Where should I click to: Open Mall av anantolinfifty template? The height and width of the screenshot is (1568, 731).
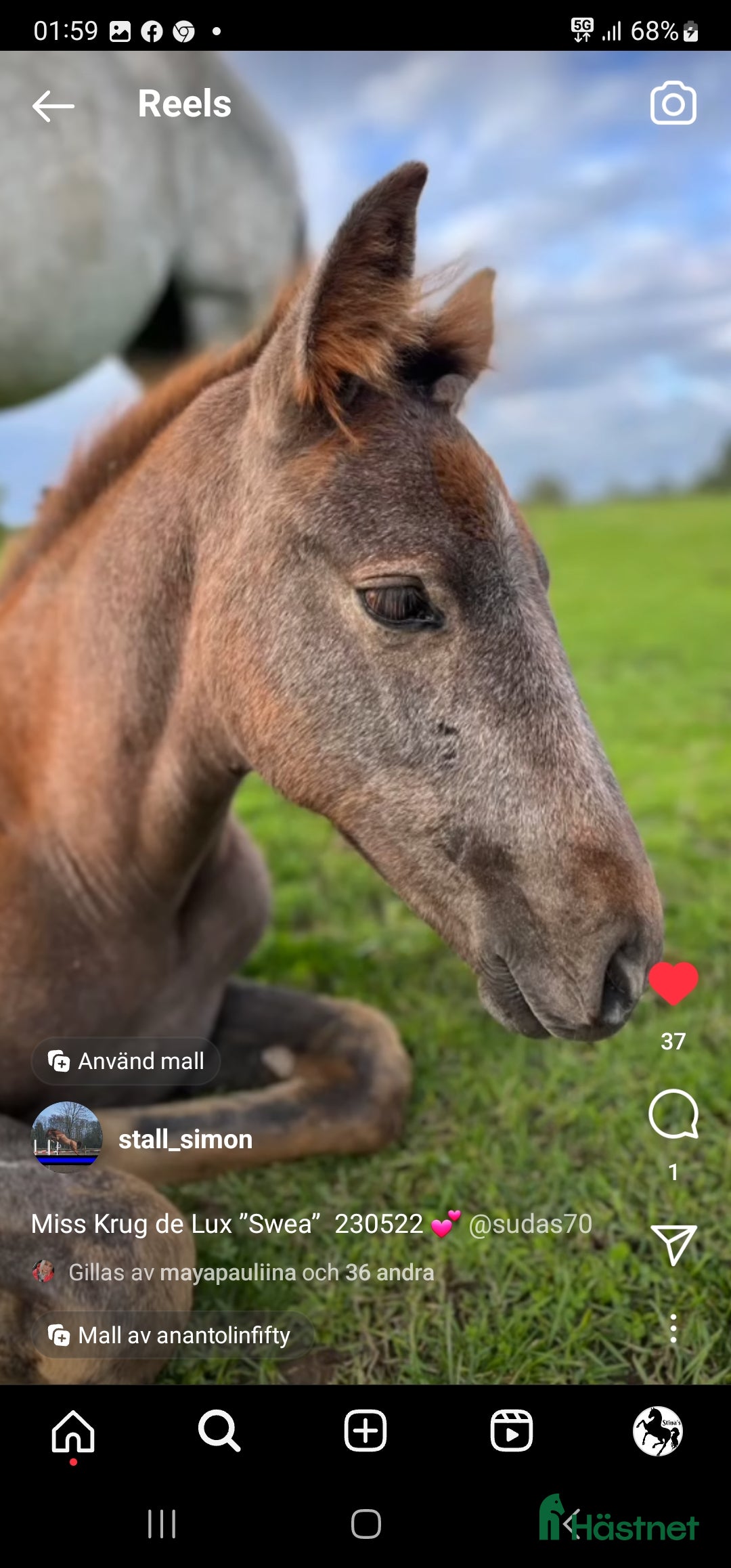coord(172,1335)
